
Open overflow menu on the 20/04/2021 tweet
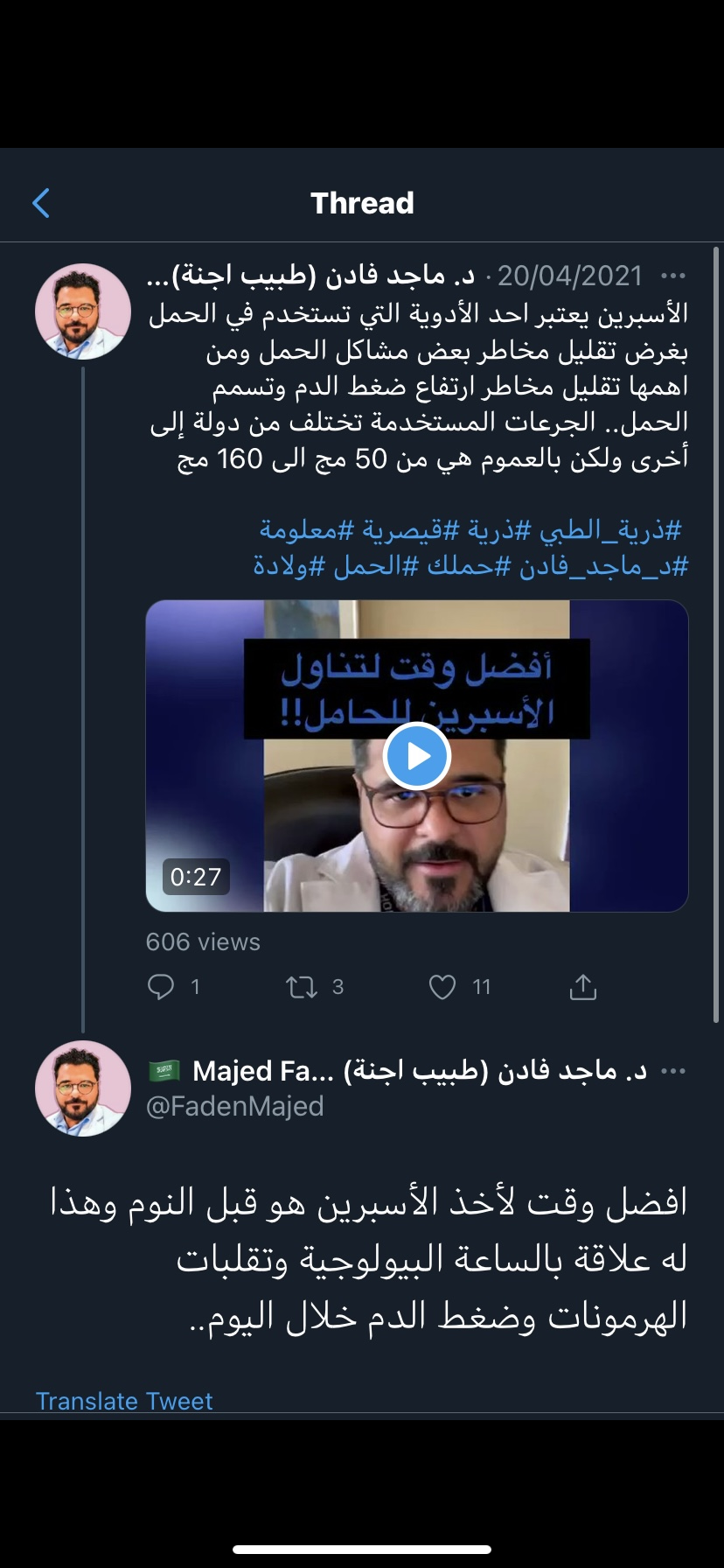pos(673,276)
